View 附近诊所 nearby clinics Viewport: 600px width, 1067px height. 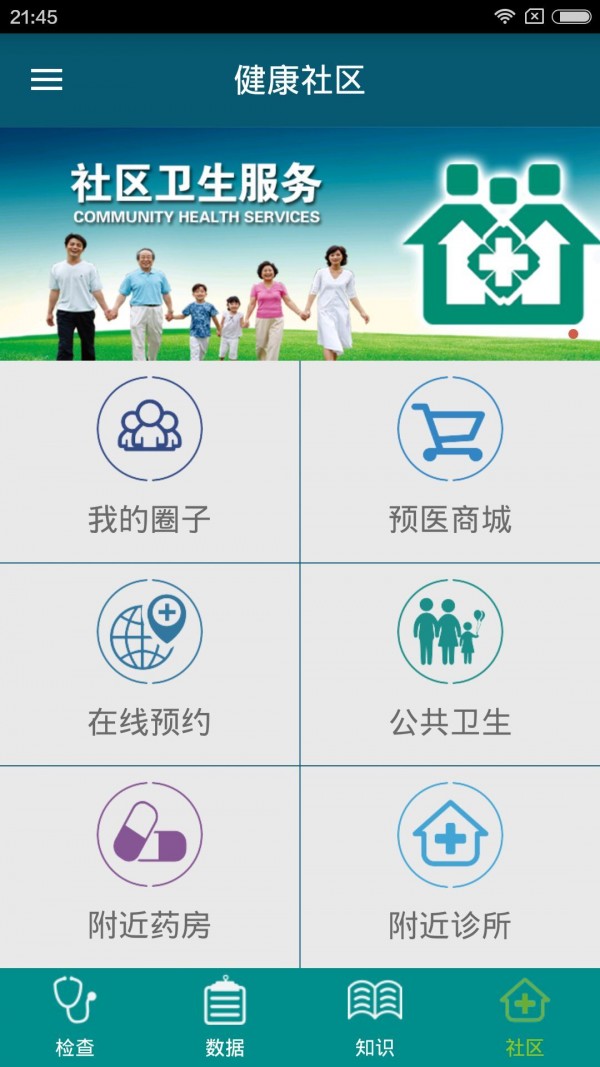click(450, 866)
